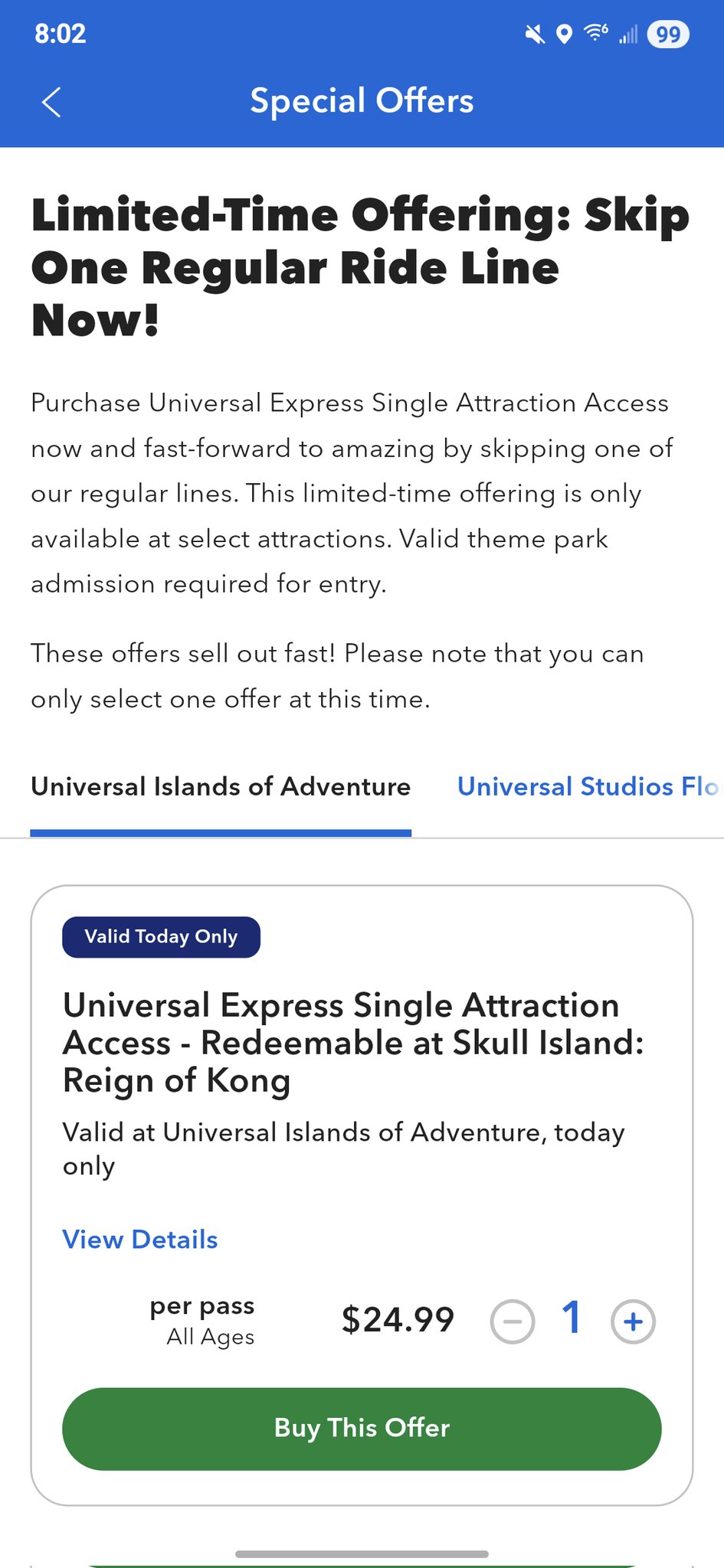Switch to Universal Studios Florida tab
The image size is (724, 1568).
click(x=588, y=787)
